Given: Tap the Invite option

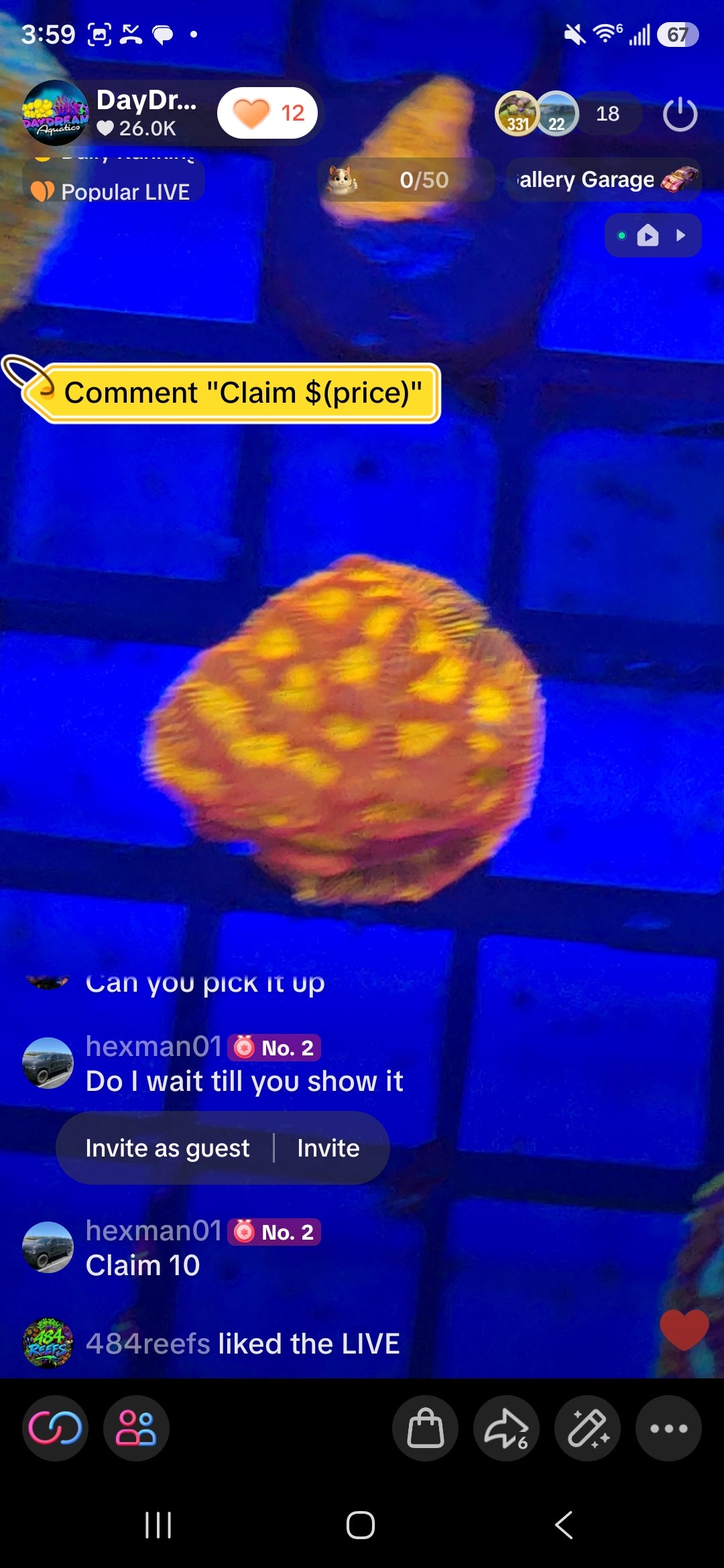Looking at the screenshot, I should (328, 1148).
